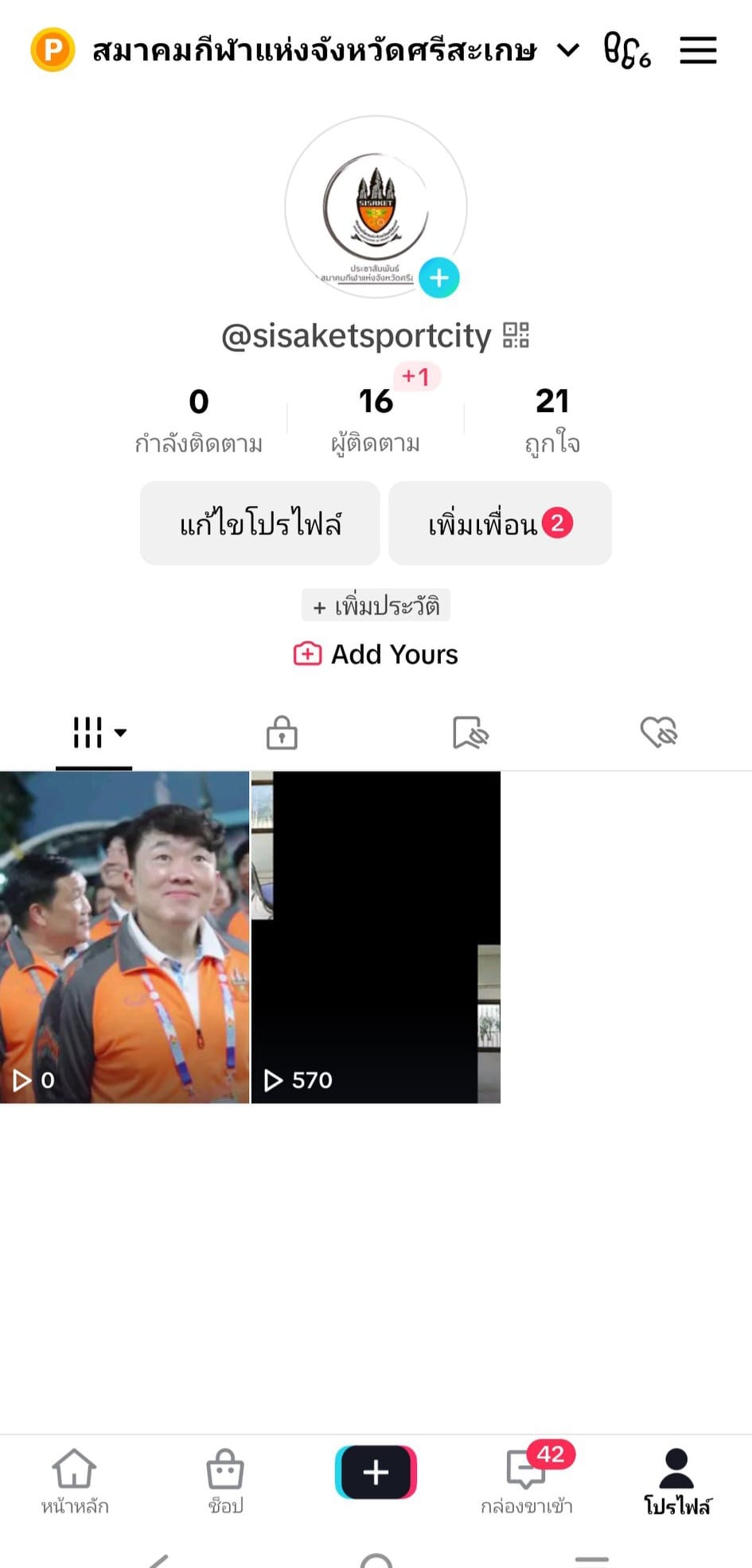This screenshot has height=1568, width=752.
Task: Create a new post with plus button
Action: (376, 1472)
